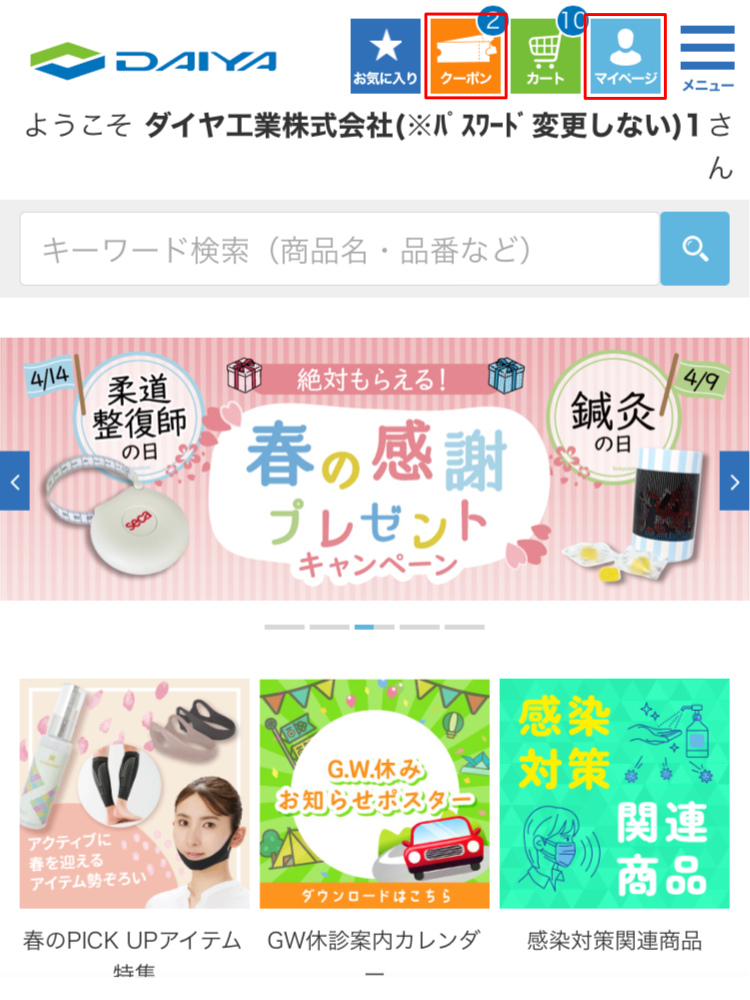750x1000 pixels.
Task: Open the メニュー hamburger menu
Action: 707,57
